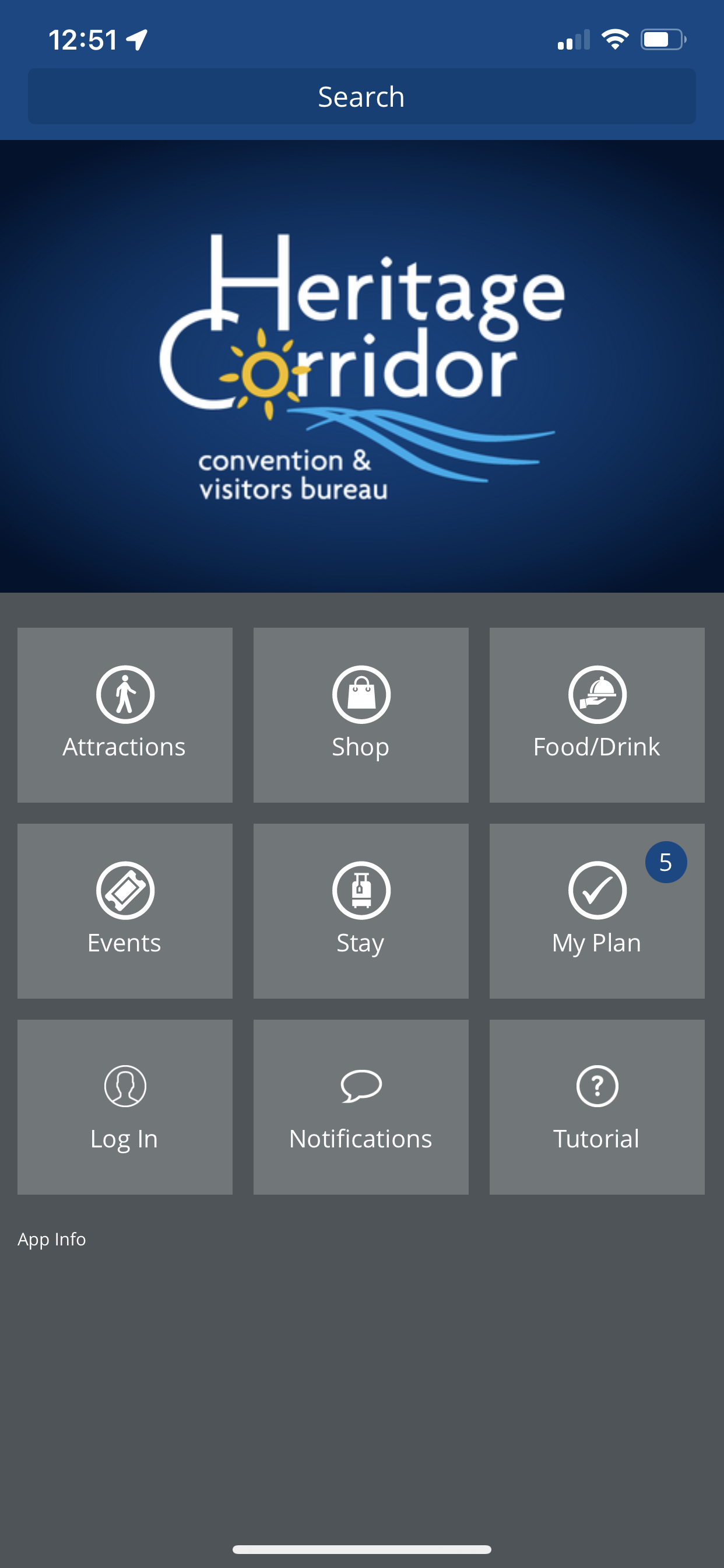Open Food/Drink listings
Image resolution: width=724 pixels, height=1568 pixels.
(x=597, y=715)
